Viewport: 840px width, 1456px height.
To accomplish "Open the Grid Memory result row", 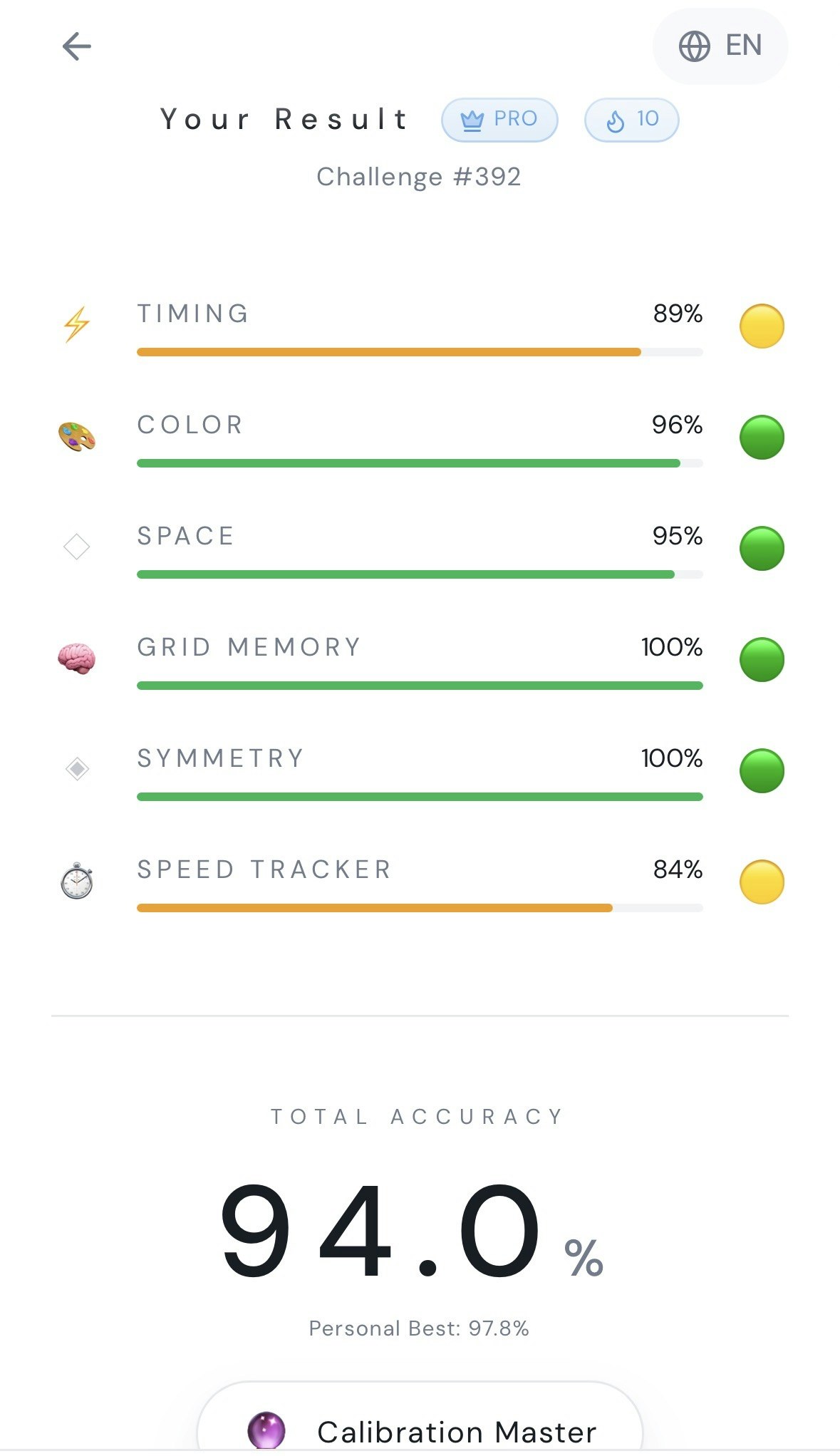I will 420,661.
